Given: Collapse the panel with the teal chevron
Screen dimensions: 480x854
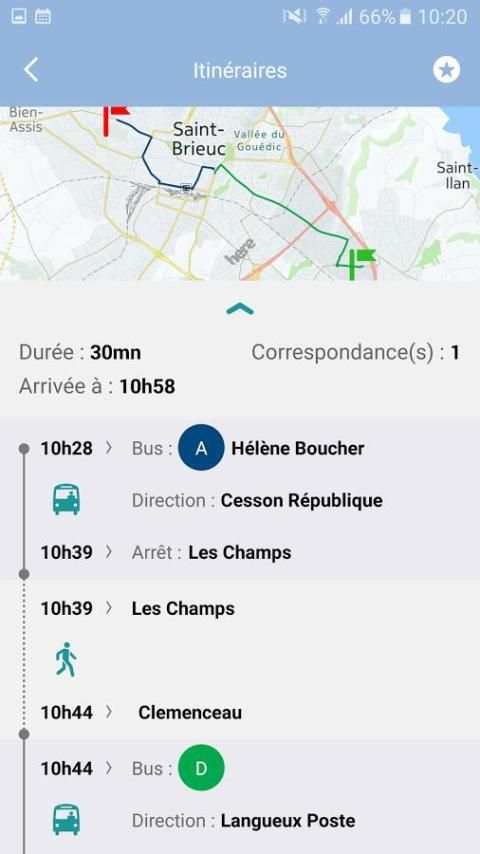Looking at the screenshot, I should click(240, 309).
